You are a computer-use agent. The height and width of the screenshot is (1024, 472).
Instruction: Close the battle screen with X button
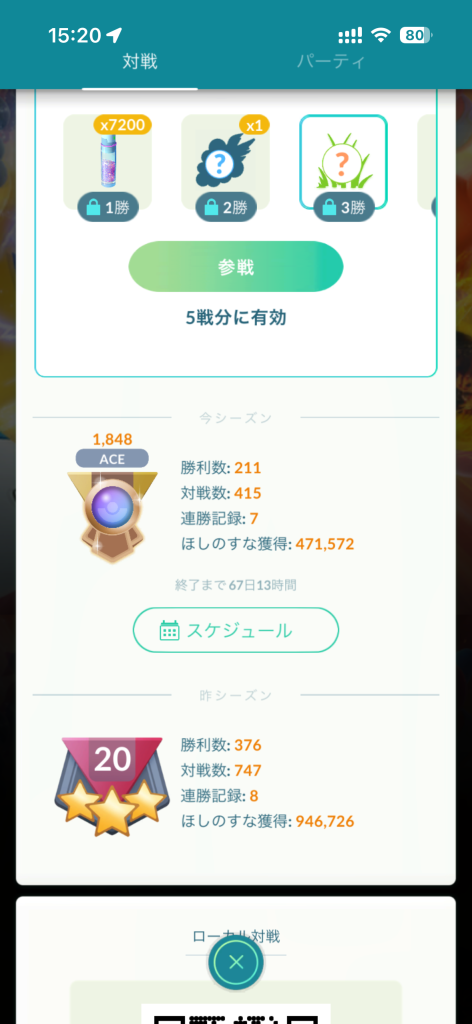pos(236,961)
